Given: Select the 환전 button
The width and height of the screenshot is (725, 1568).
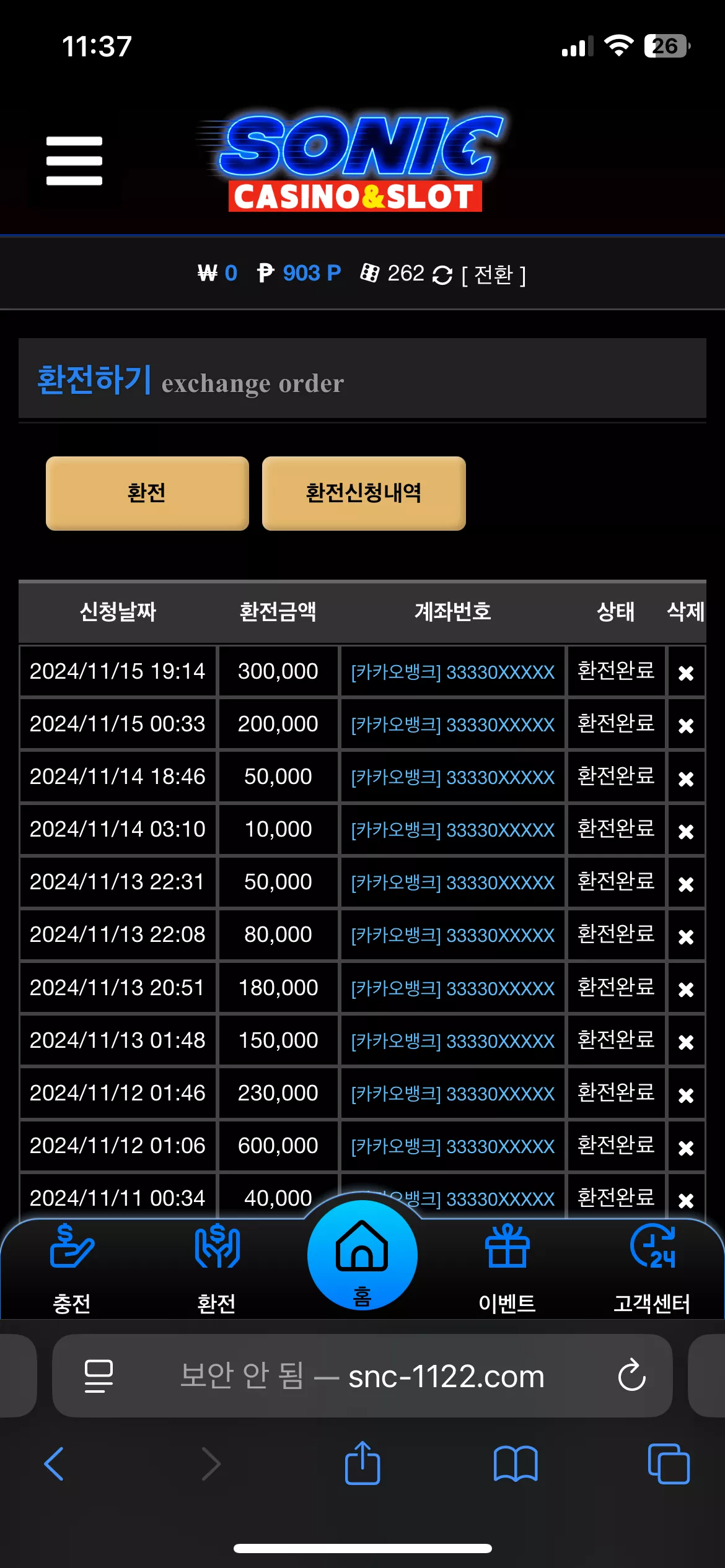Looking at the screenshot, I should (147, 494).
